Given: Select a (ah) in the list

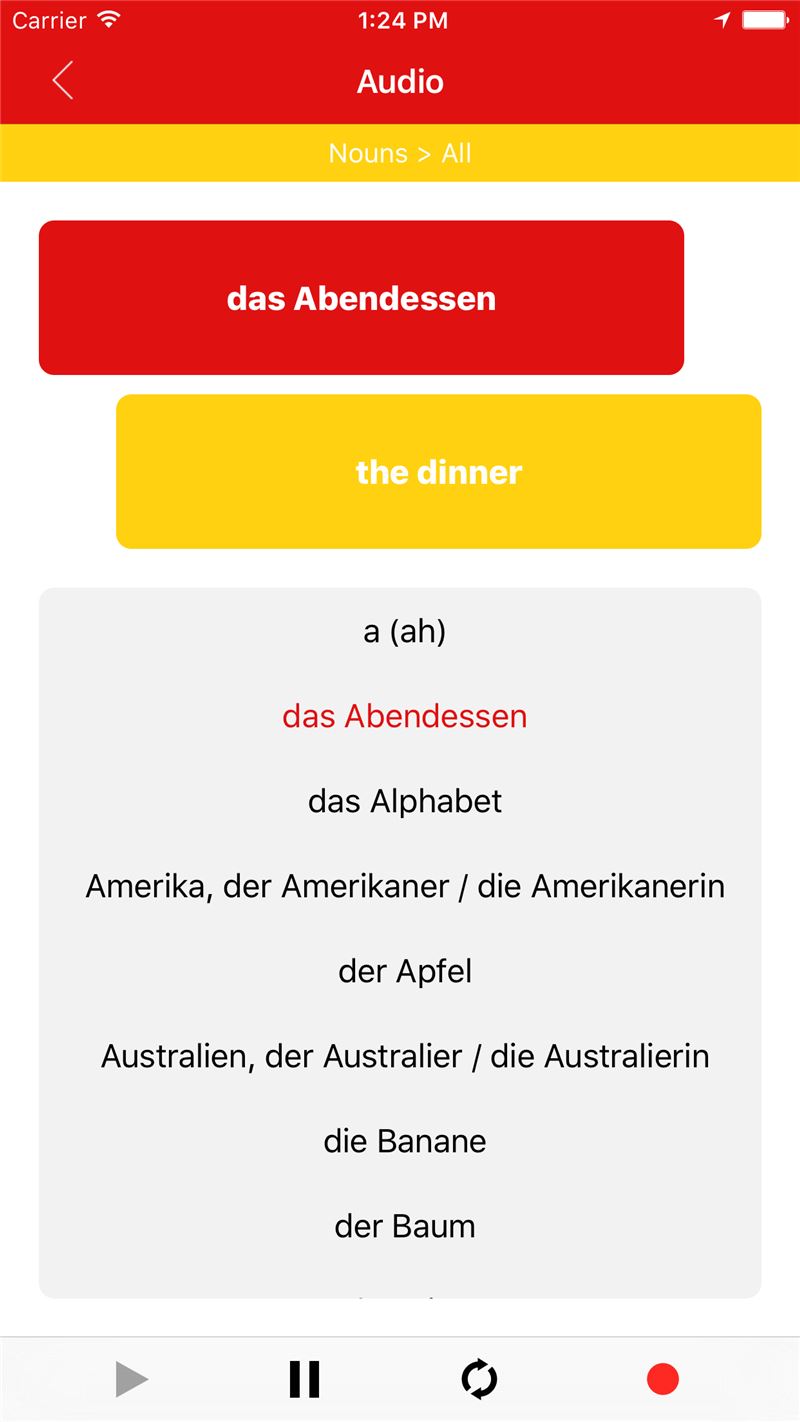Looking at the screenshot, I should [x=404, y=631].
